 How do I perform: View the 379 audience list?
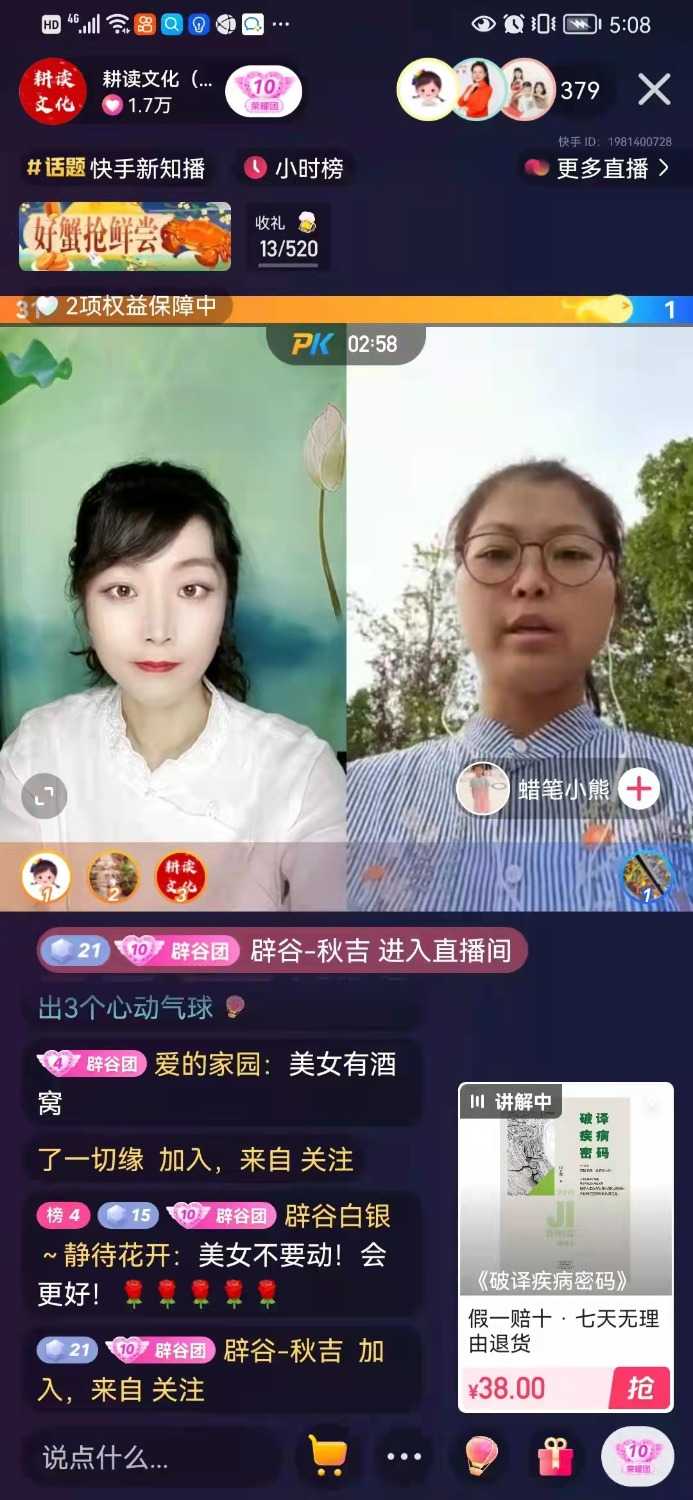pos(579,91)
